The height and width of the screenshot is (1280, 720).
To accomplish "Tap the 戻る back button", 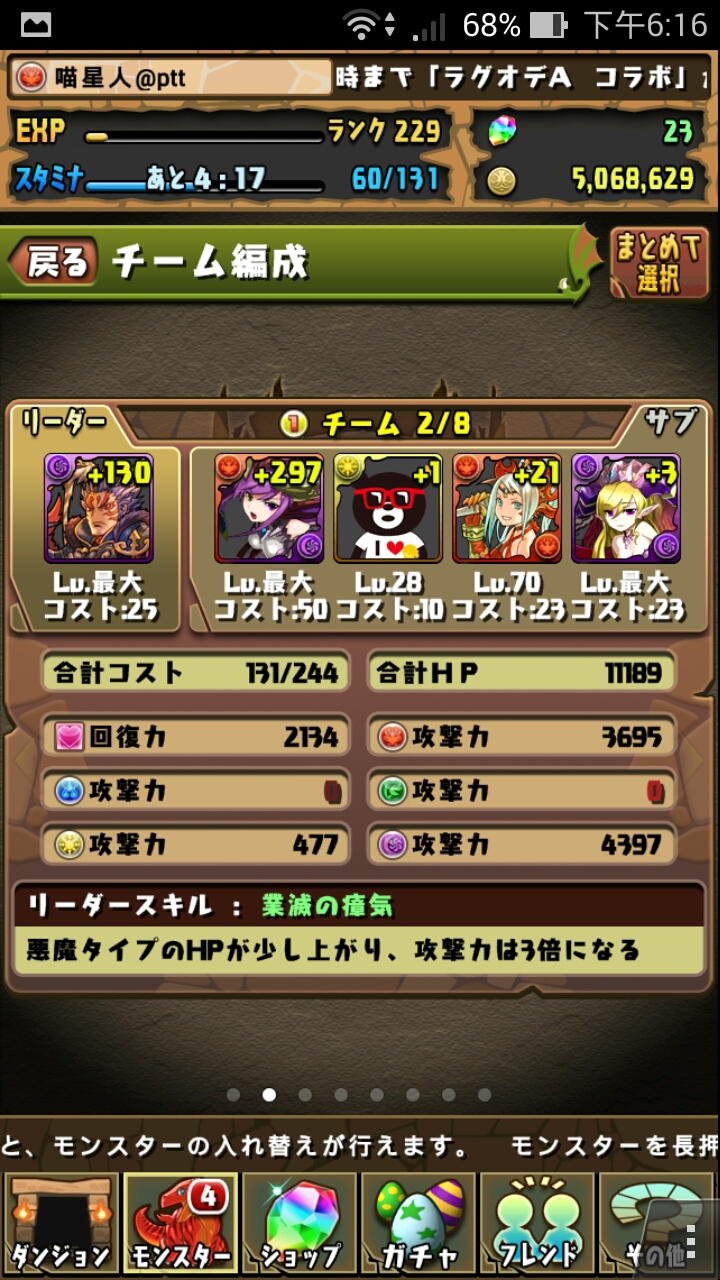I will click(53, 263).
